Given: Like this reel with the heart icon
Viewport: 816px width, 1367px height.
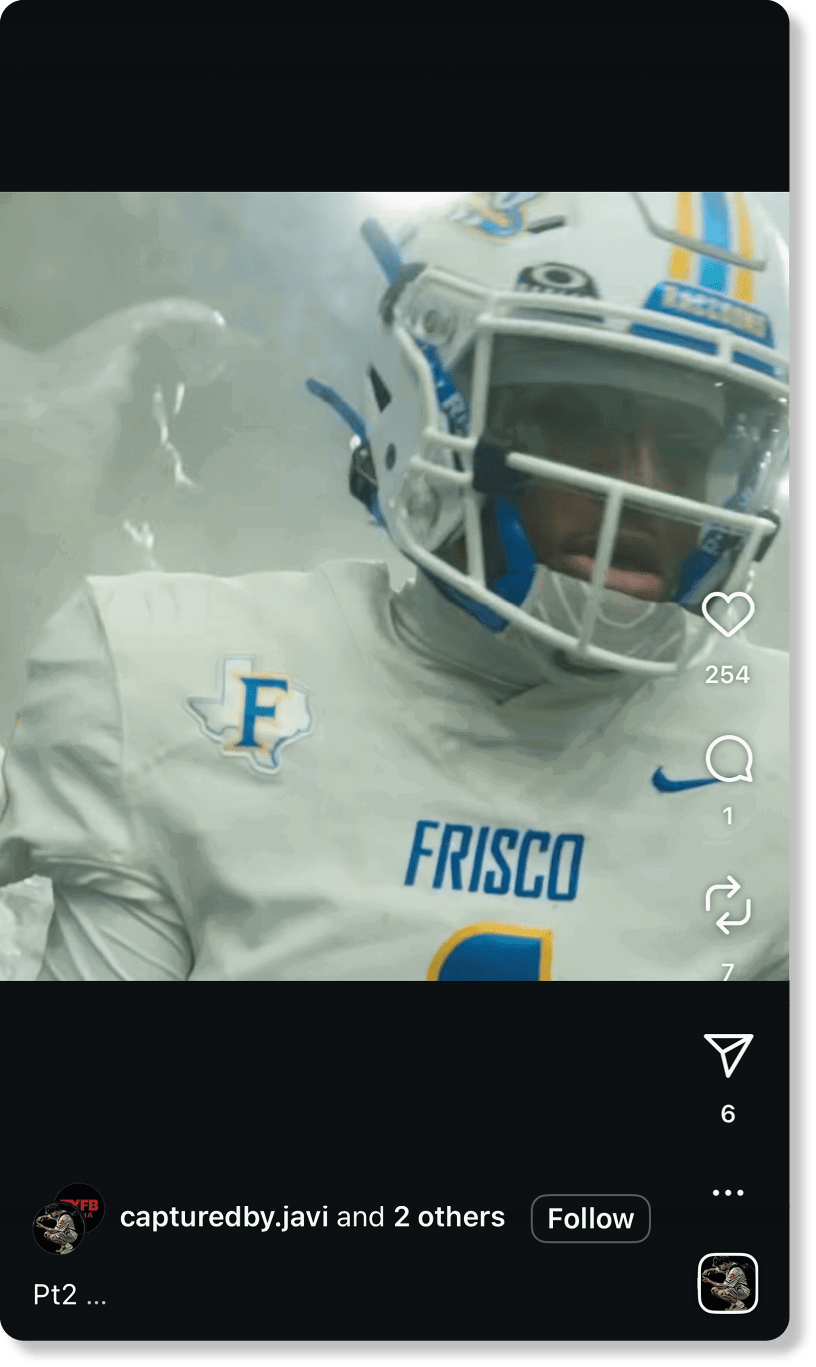Looking at the screenshot, I should [728, 615].
